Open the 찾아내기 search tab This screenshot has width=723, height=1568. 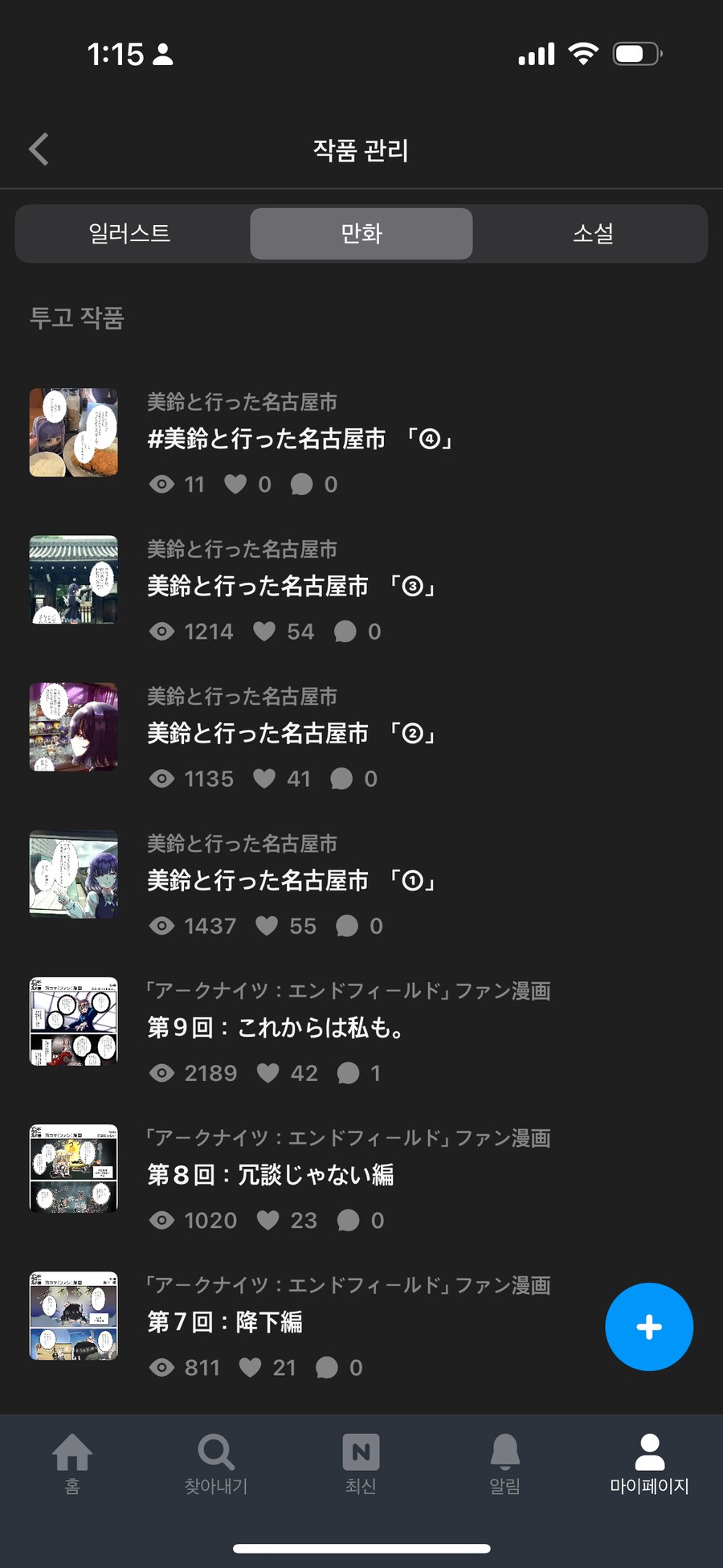216,1464
